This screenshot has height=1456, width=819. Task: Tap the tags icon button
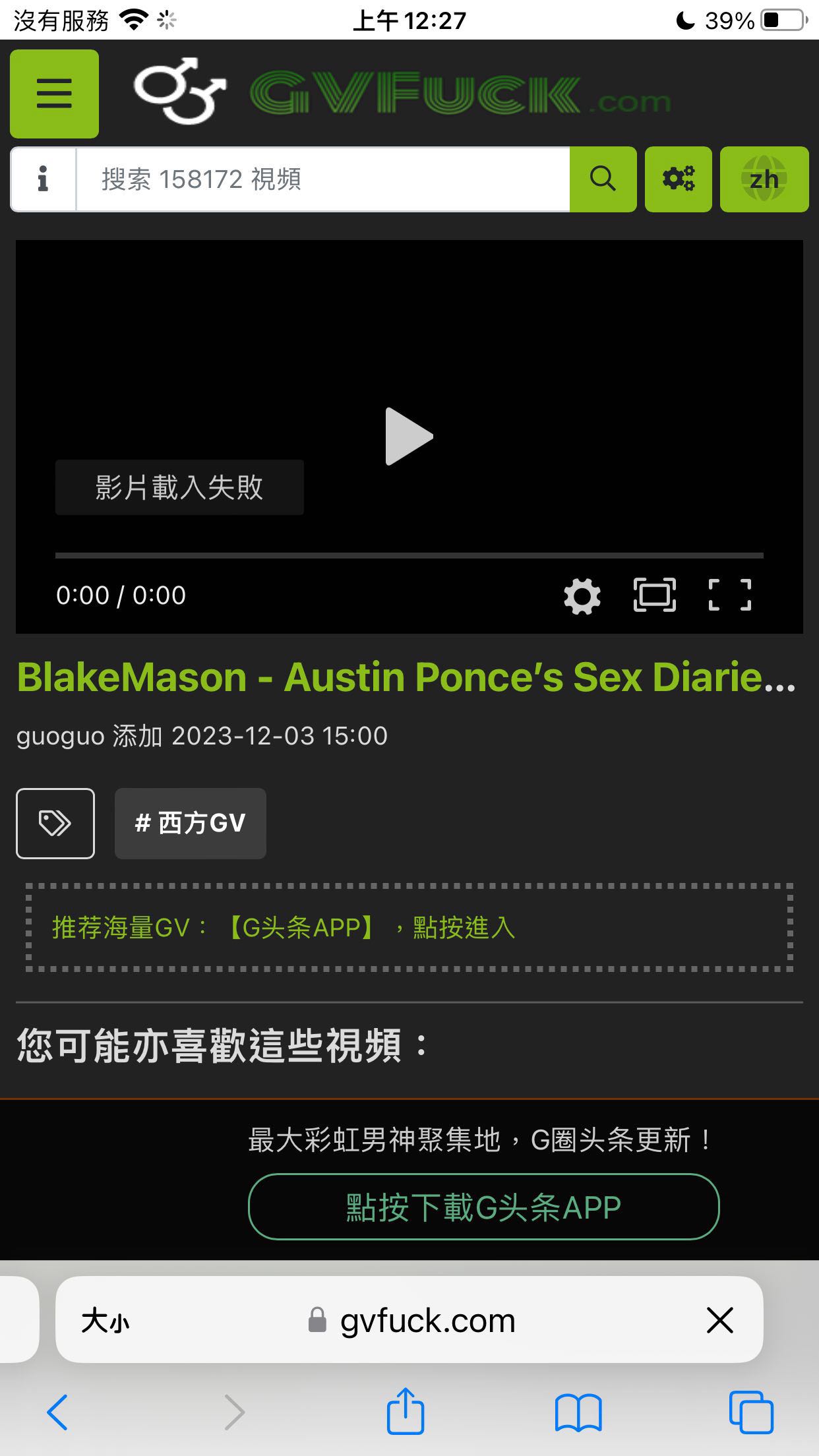(x=55, y=823)
